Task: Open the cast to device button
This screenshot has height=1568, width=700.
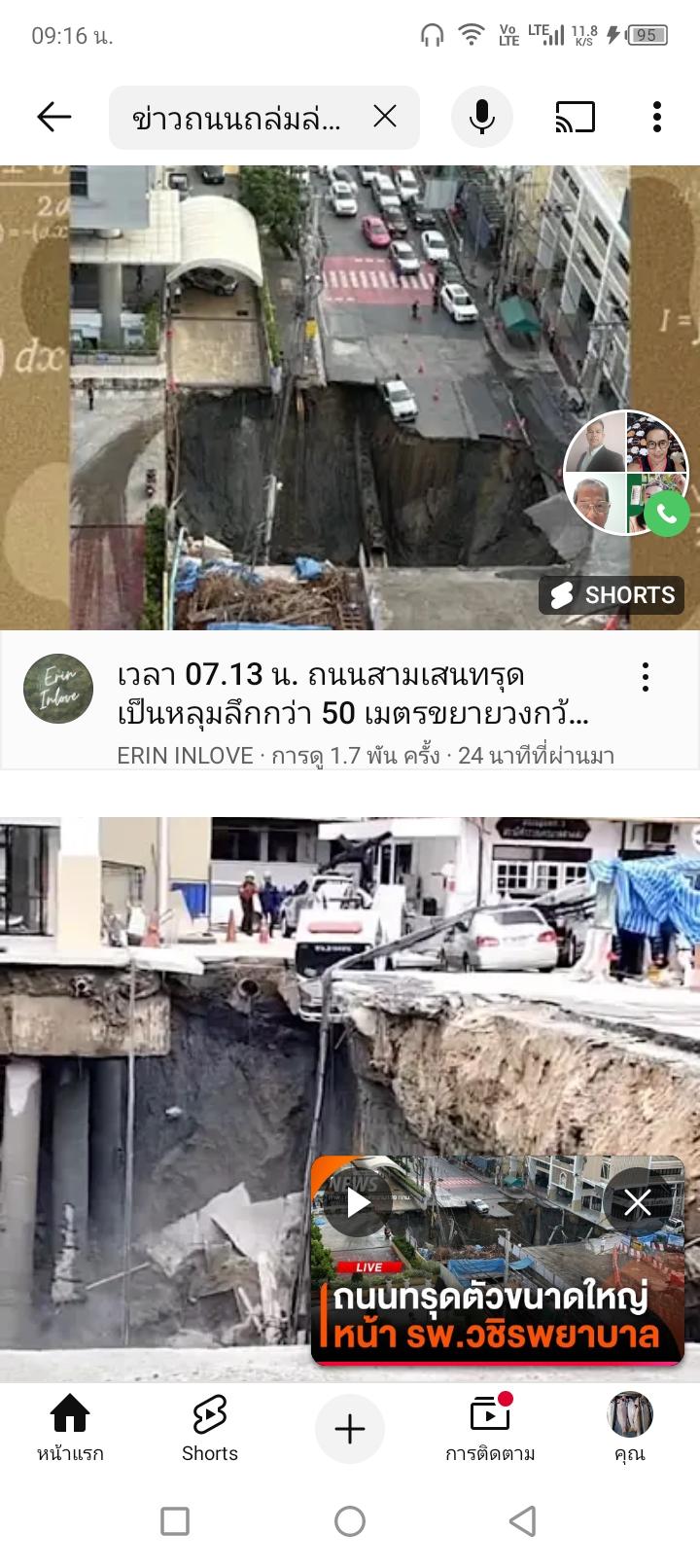Action: (575, 117)
